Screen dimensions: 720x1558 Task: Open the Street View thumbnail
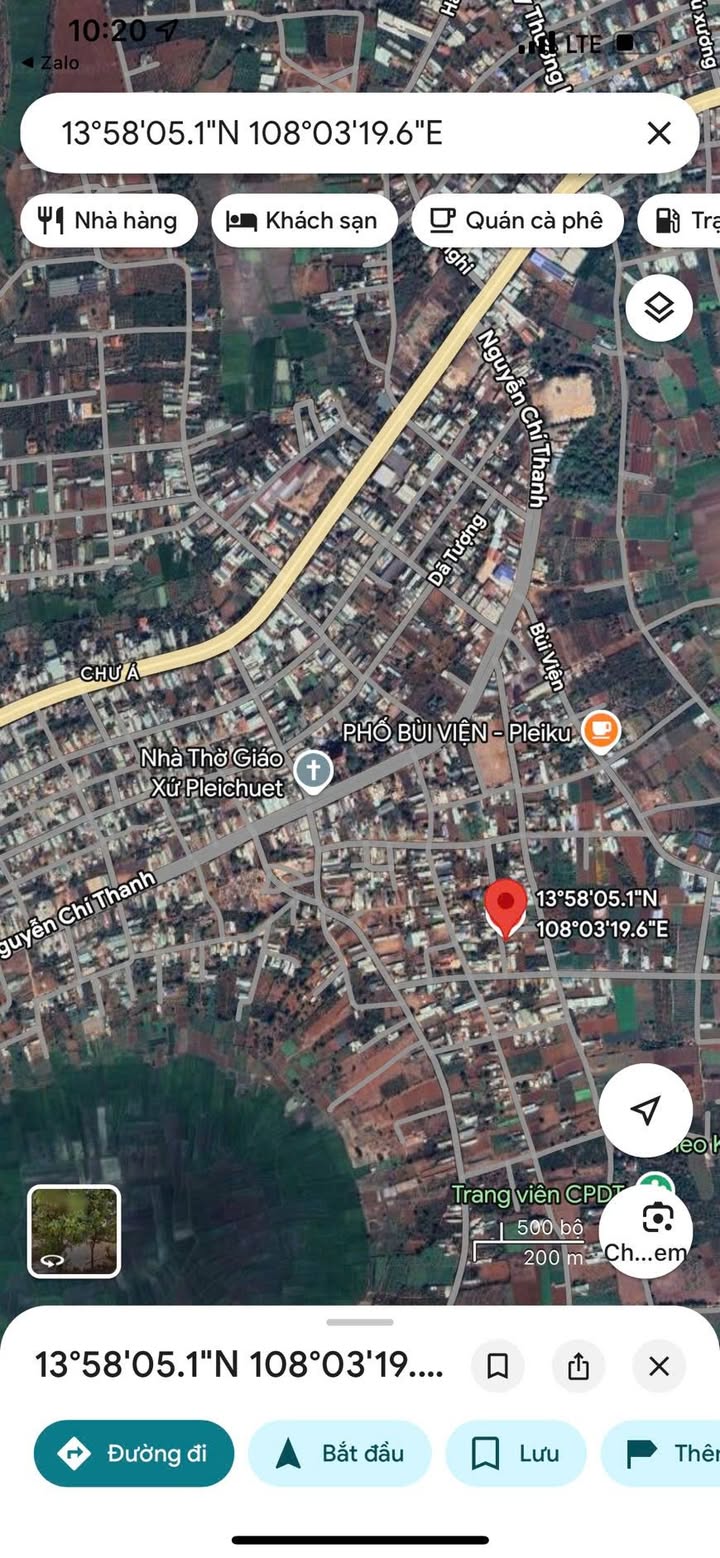(x=74, y=1231)
